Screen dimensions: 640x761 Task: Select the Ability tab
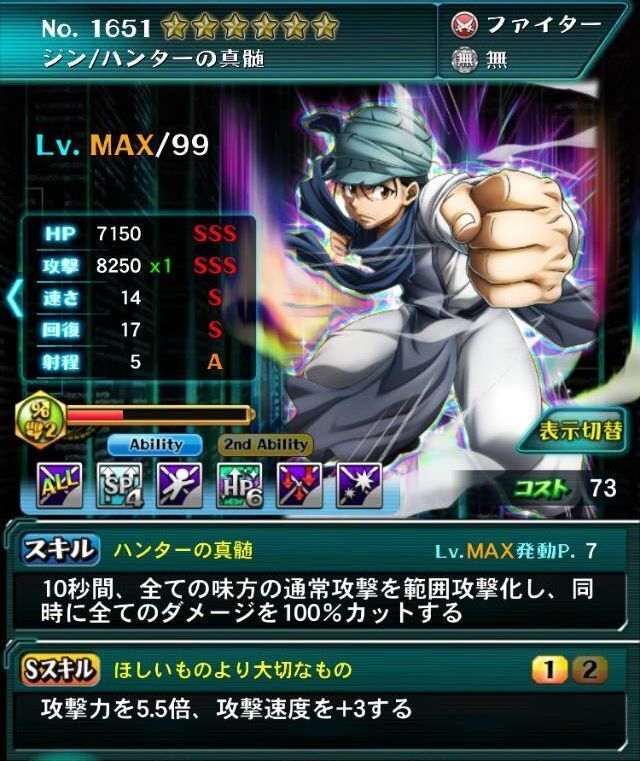click(x=155, y=445)
